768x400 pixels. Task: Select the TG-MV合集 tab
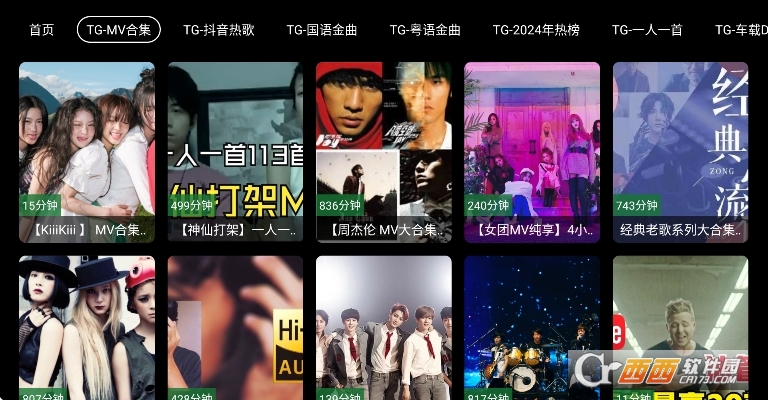click(x=118, y=30)
